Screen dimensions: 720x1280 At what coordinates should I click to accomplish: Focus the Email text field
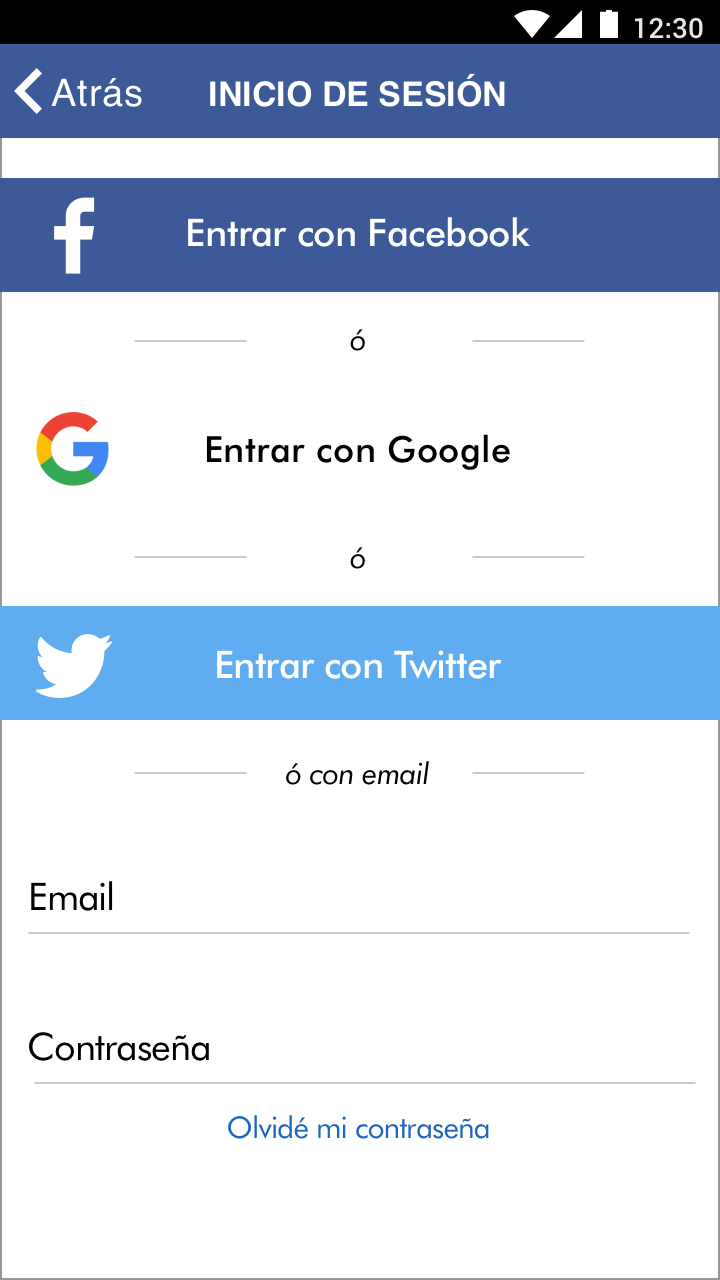[x=358, y=898]
